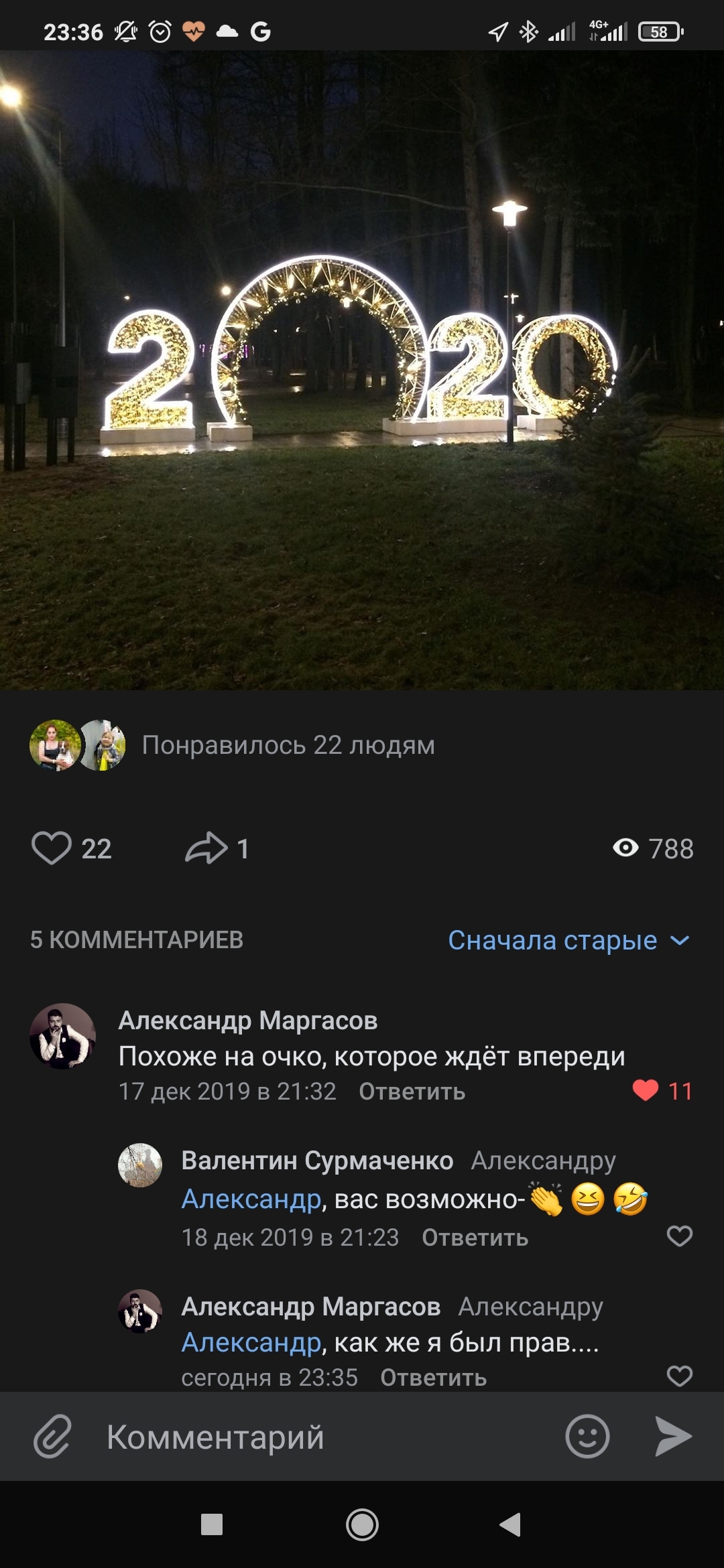Like Валентин Сурмаченко's comment
Image resolution: width=724 pixels, height=1568 pixels.
pos(679,1236)
